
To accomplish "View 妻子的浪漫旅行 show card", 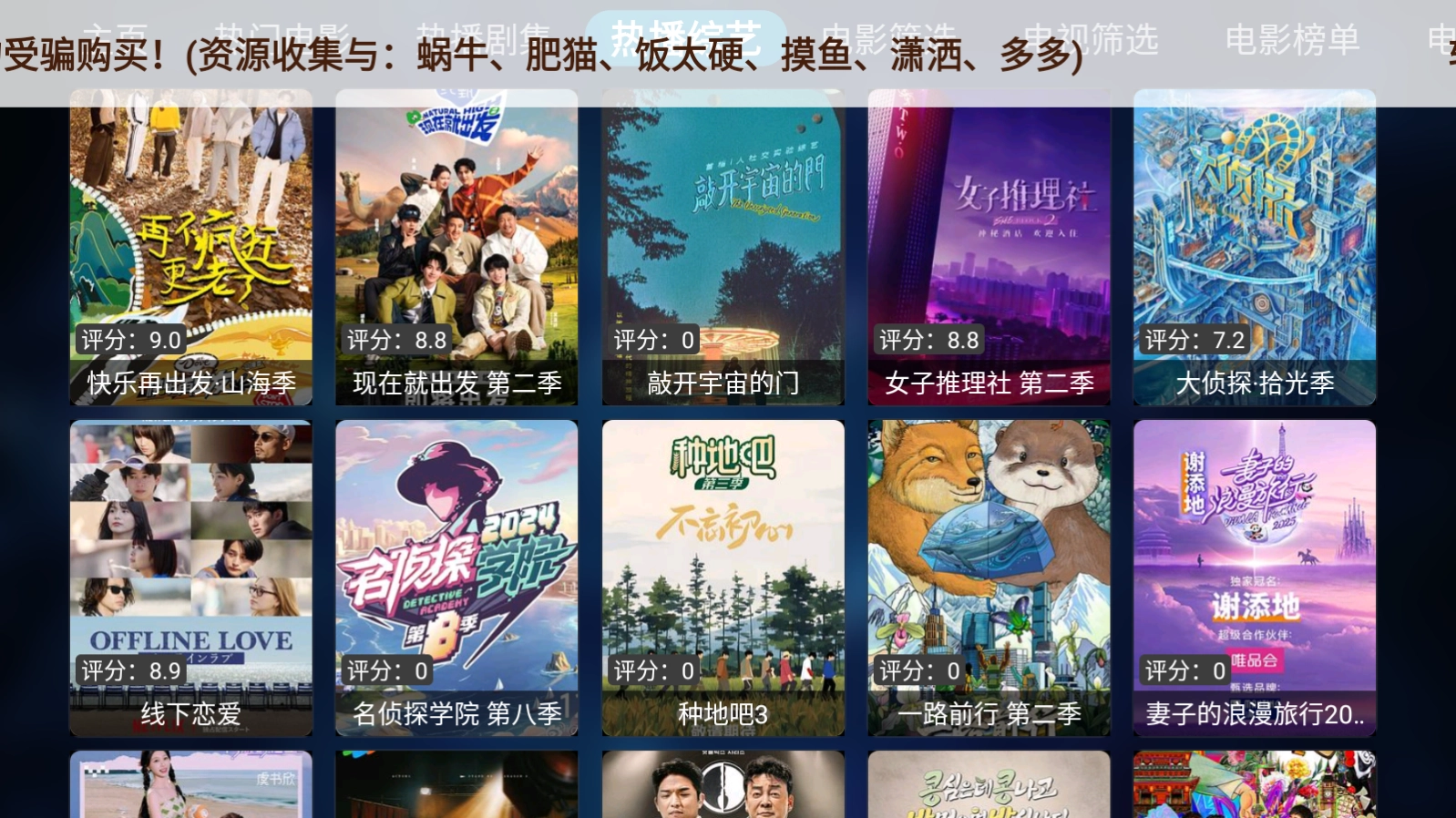I will (x=1255, y=578).
